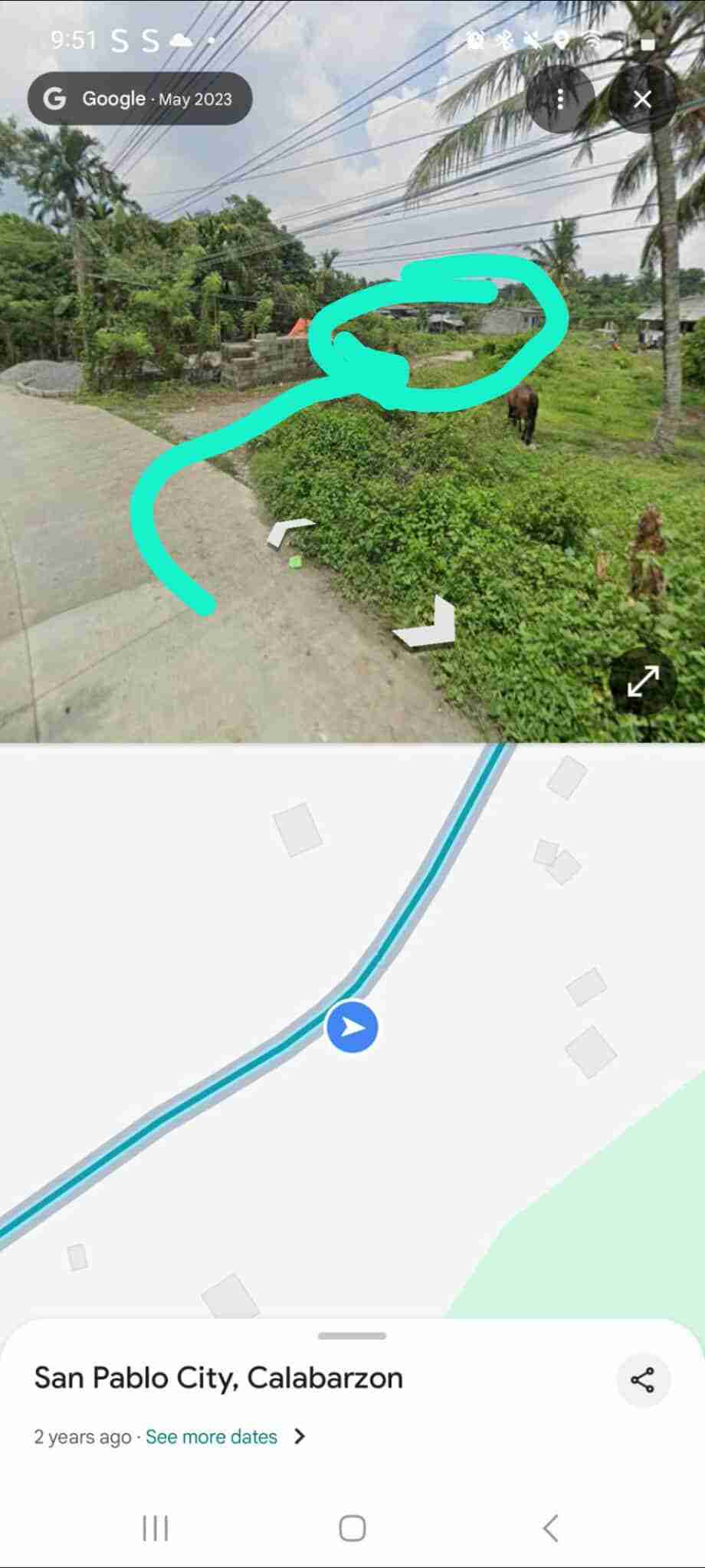
Task: Open See more dates link
Action: click(211, 1436)
